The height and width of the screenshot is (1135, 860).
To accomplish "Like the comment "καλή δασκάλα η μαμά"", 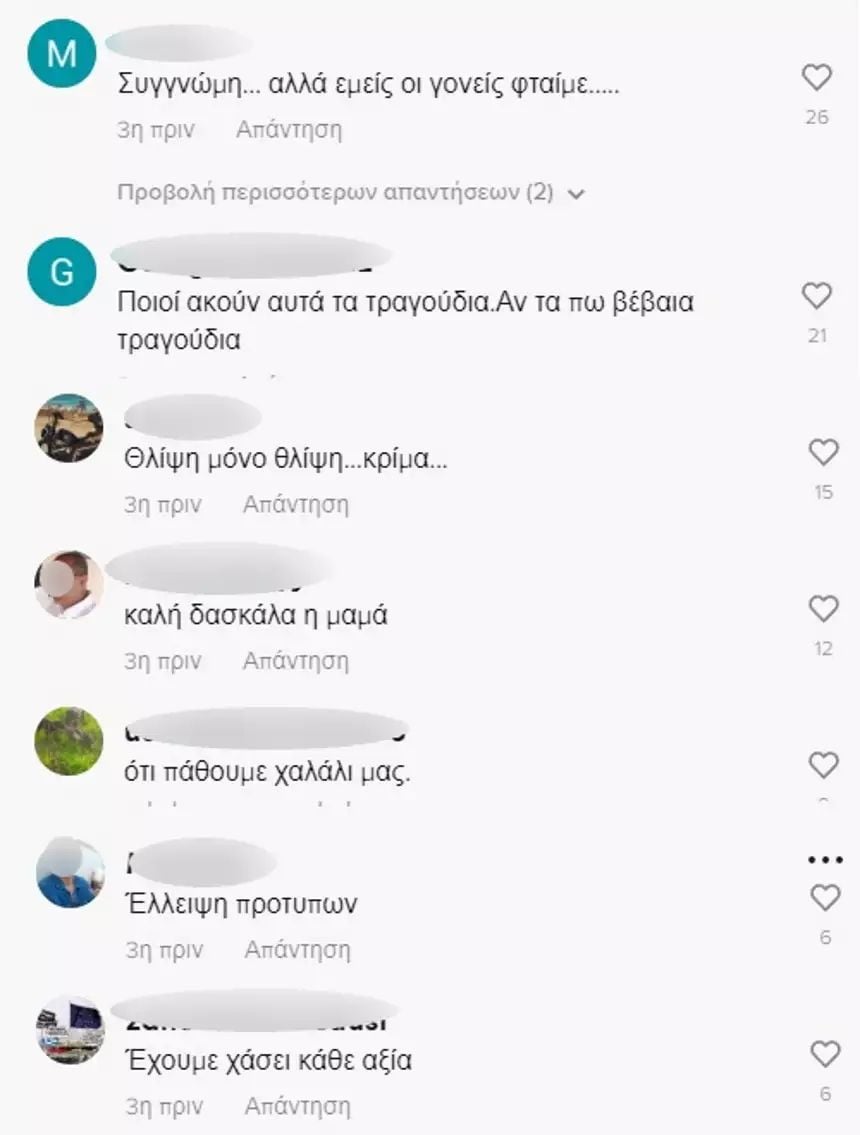I will (x=823, y=609).
